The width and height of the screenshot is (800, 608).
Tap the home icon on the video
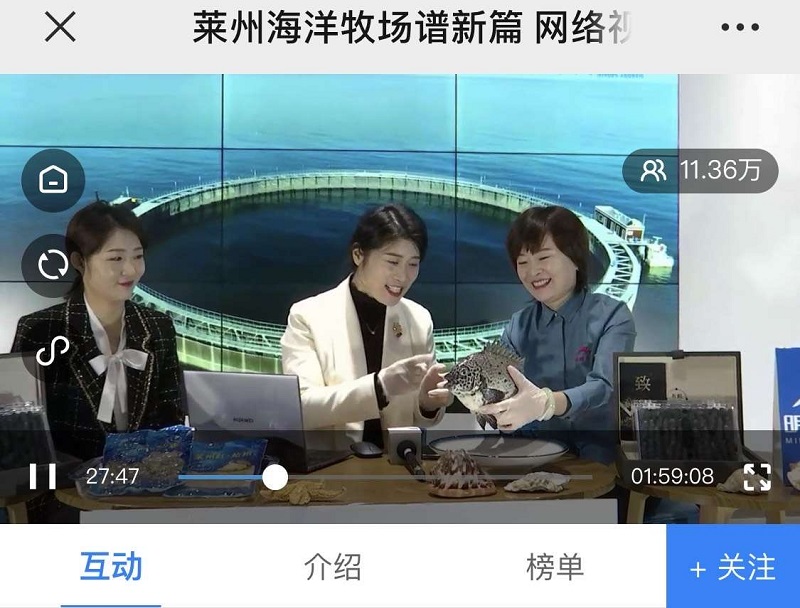pos(53,180)
